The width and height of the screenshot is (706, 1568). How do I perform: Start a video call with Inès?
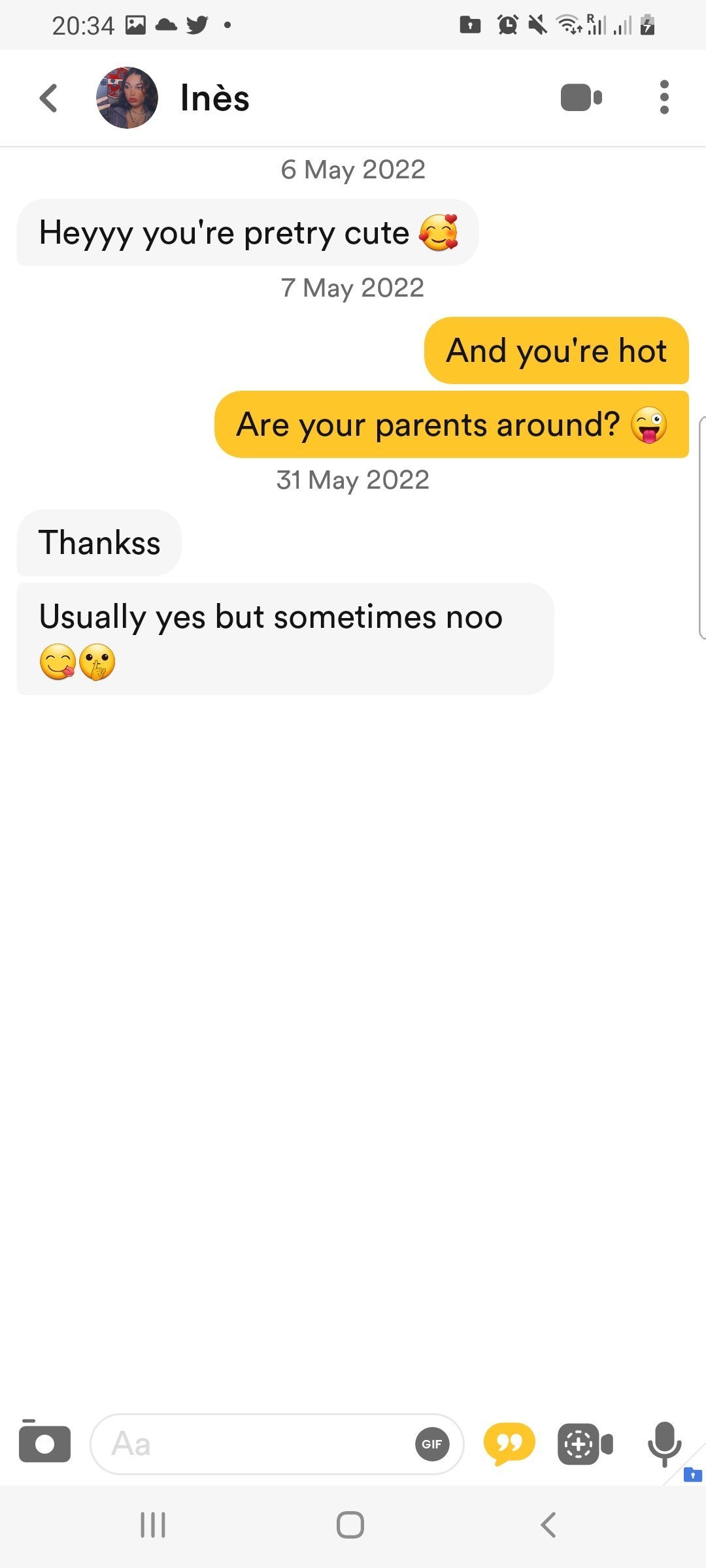[580, 98]
